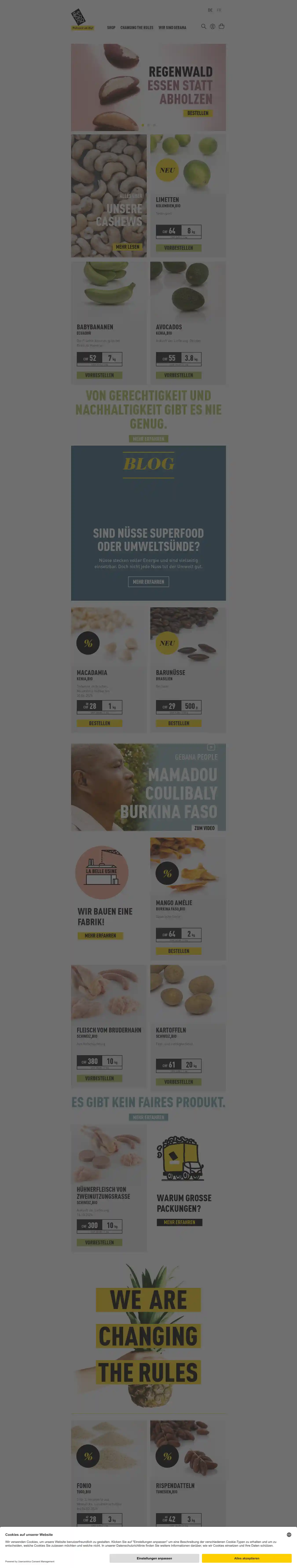
Task: Open Mehr erfahren in the blog section
Action: click(x=148, y=582)
